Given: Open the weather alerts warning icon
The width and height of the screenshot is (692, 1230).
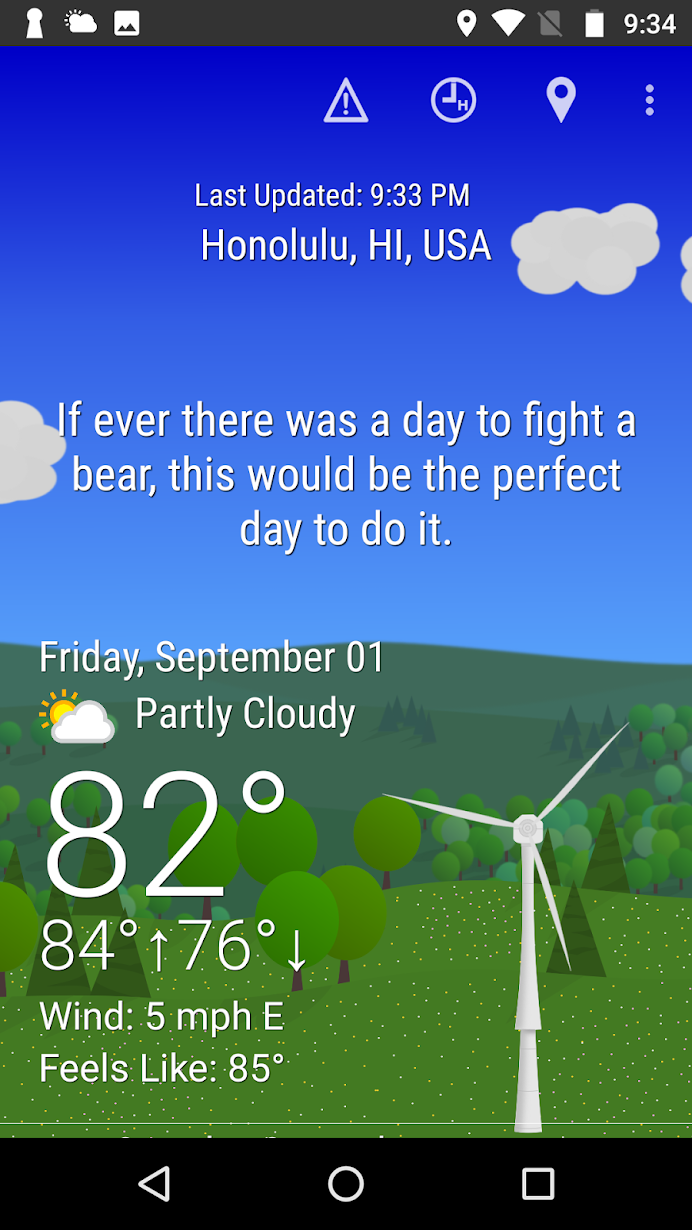Looking at the screenshot, I should [346, 100].
